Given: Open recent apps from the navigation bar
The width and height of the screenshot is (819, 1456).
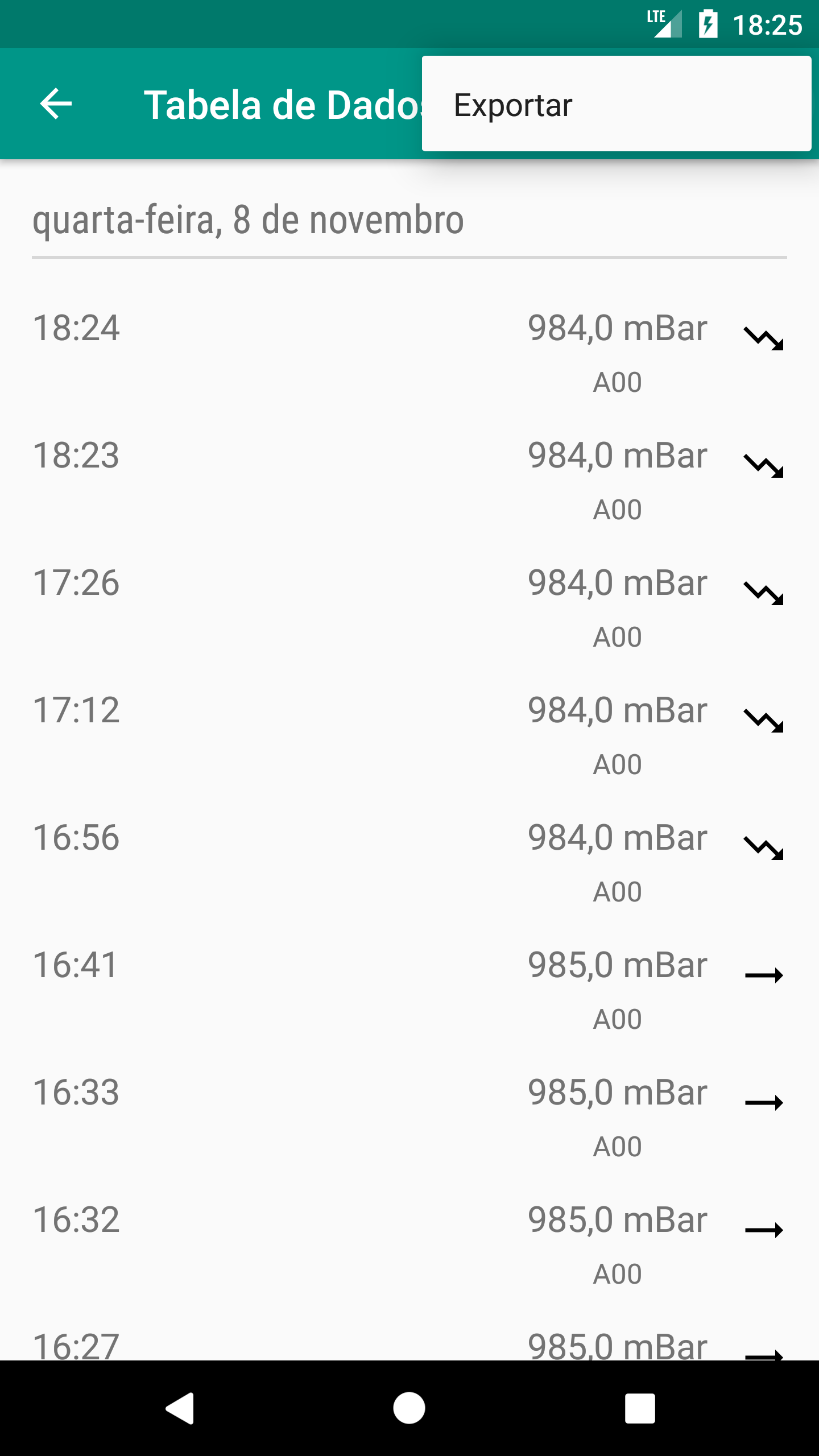Looking at the screenshot, I should click(640, 1408).
